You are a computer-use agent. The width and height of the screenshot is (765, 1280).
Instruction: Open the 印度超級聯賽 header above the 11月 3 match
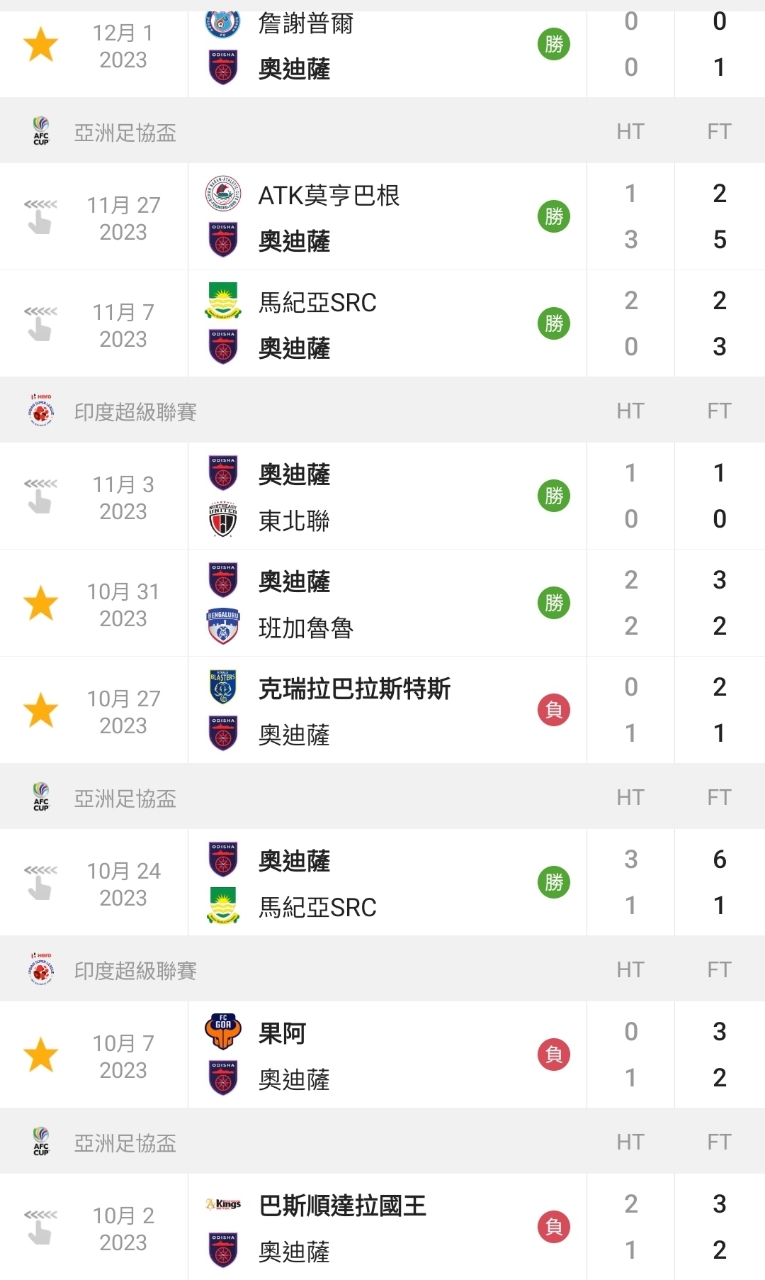[382, 410]
